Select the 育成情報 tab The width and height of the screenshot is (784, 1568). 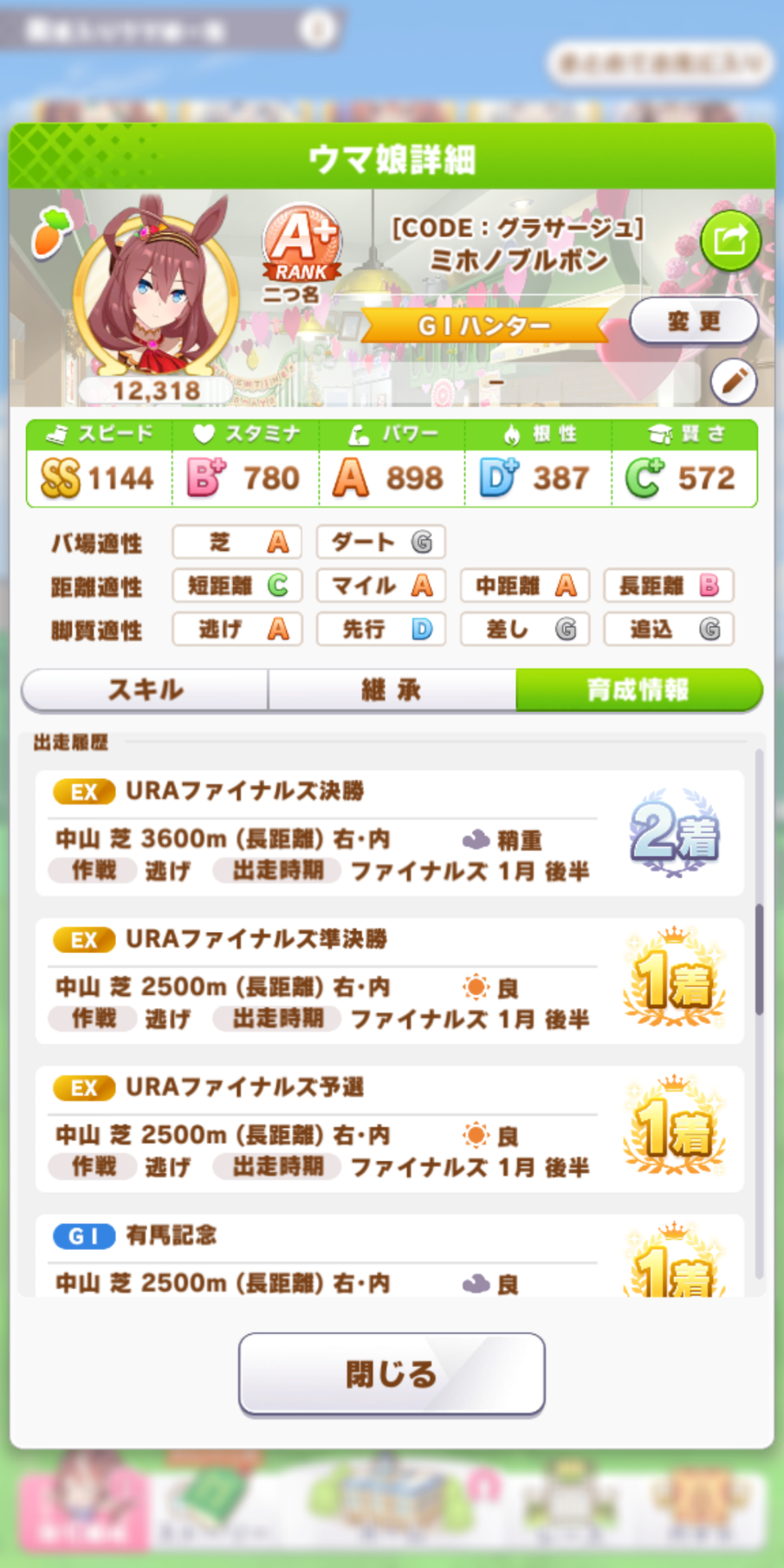point(639,690)
